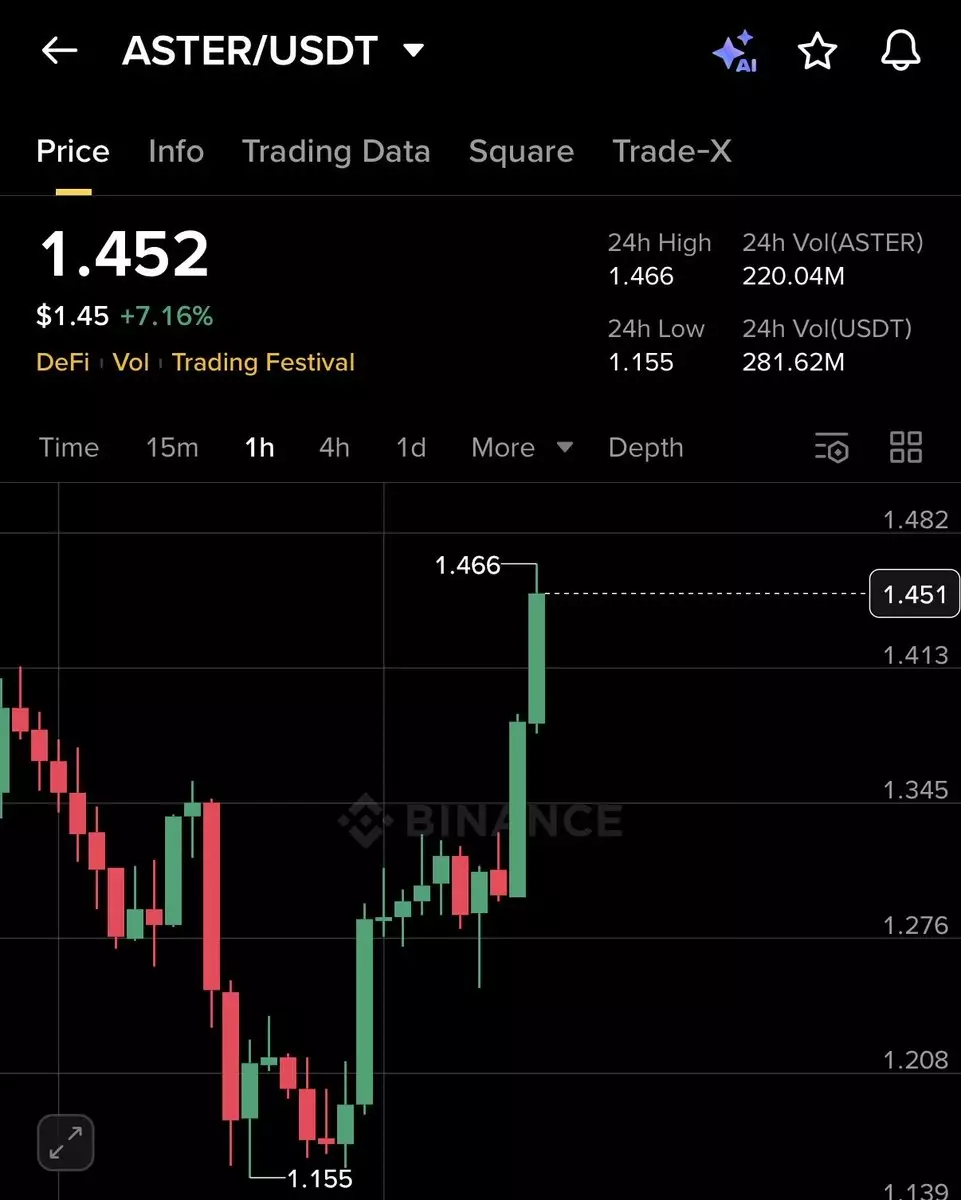Select the Time chart view
Viewport: 961px width, 1200px height.
pyautogui.click(x=69, y=447)
